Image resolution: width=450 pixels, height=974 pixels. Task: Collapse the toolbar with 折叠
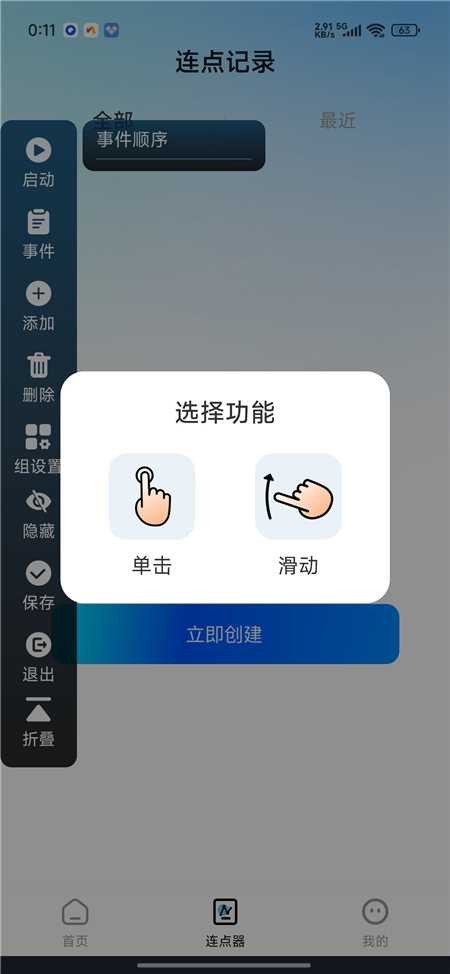(39, 723)
